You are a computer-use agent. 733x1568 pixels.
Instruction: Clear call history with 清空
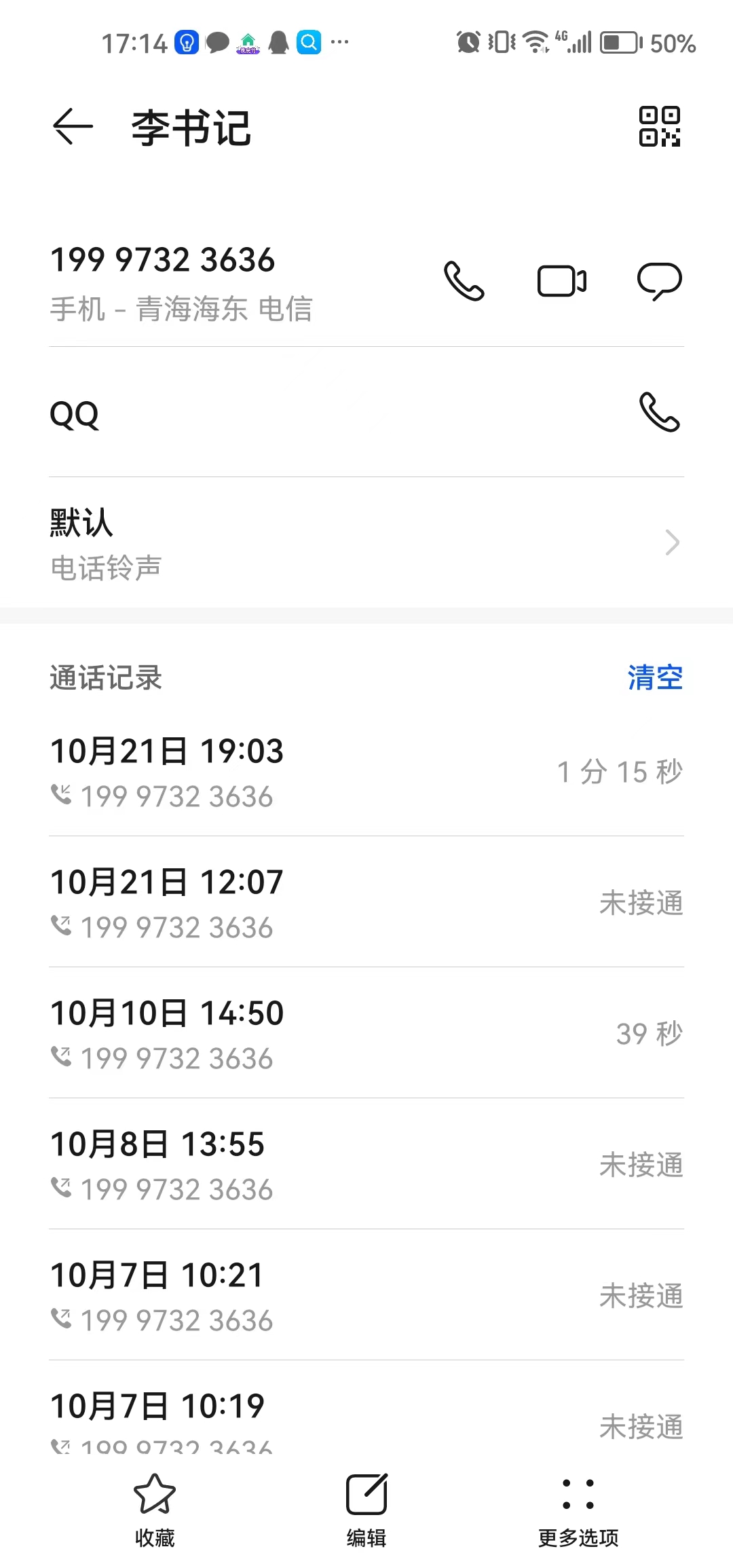(x=655, y=677)
